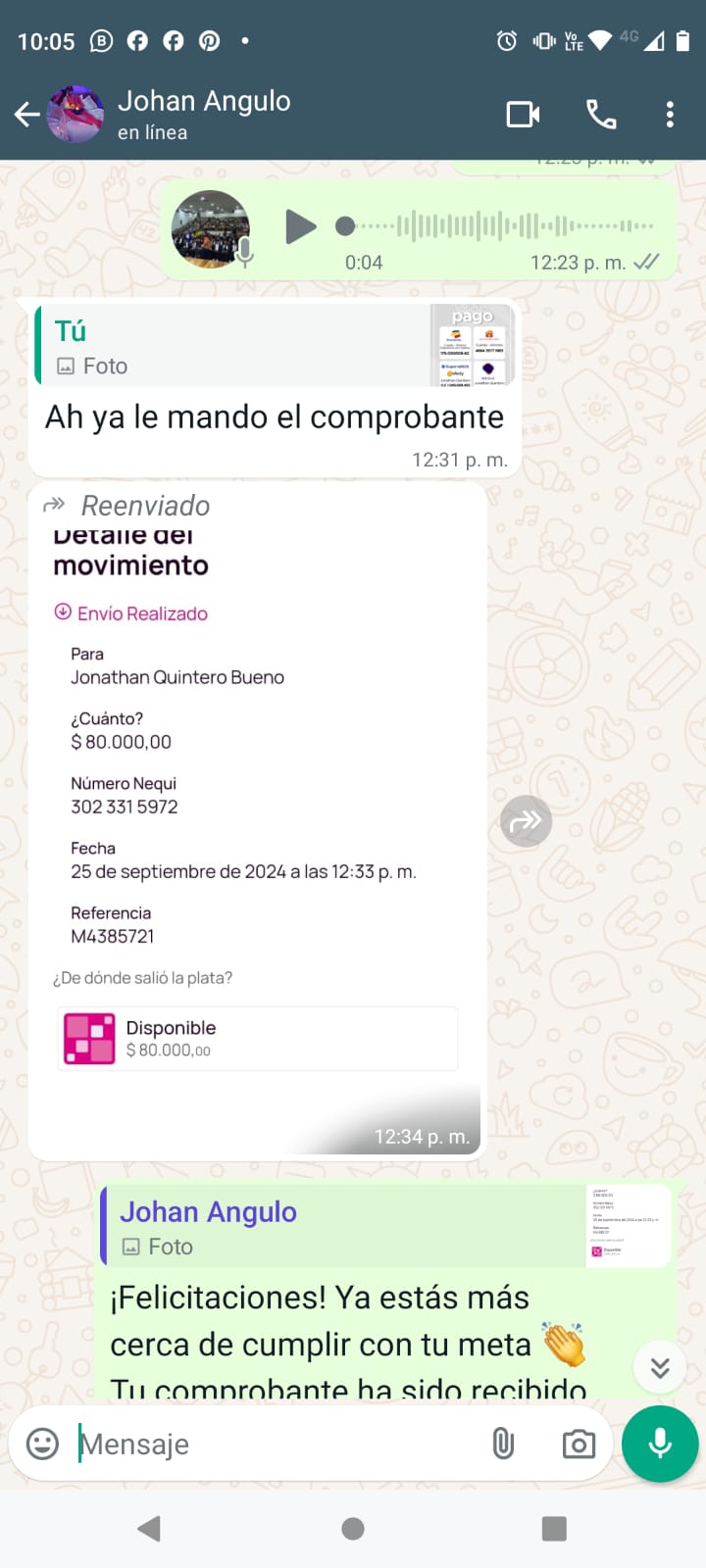The width and height of the screenshot is (706, 1568).
Task: Start a voice call with Johan Angulo
Action: 601,115
